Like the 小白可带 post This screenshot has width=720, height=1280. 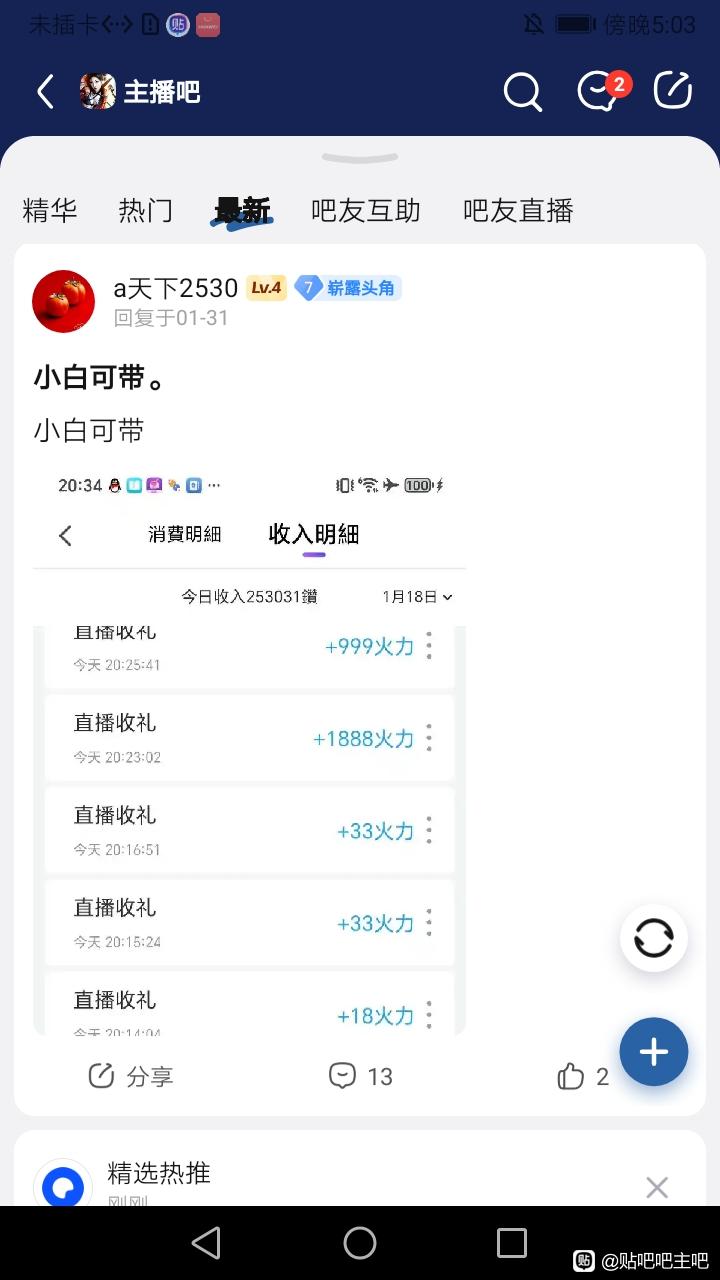[582, 1076]
